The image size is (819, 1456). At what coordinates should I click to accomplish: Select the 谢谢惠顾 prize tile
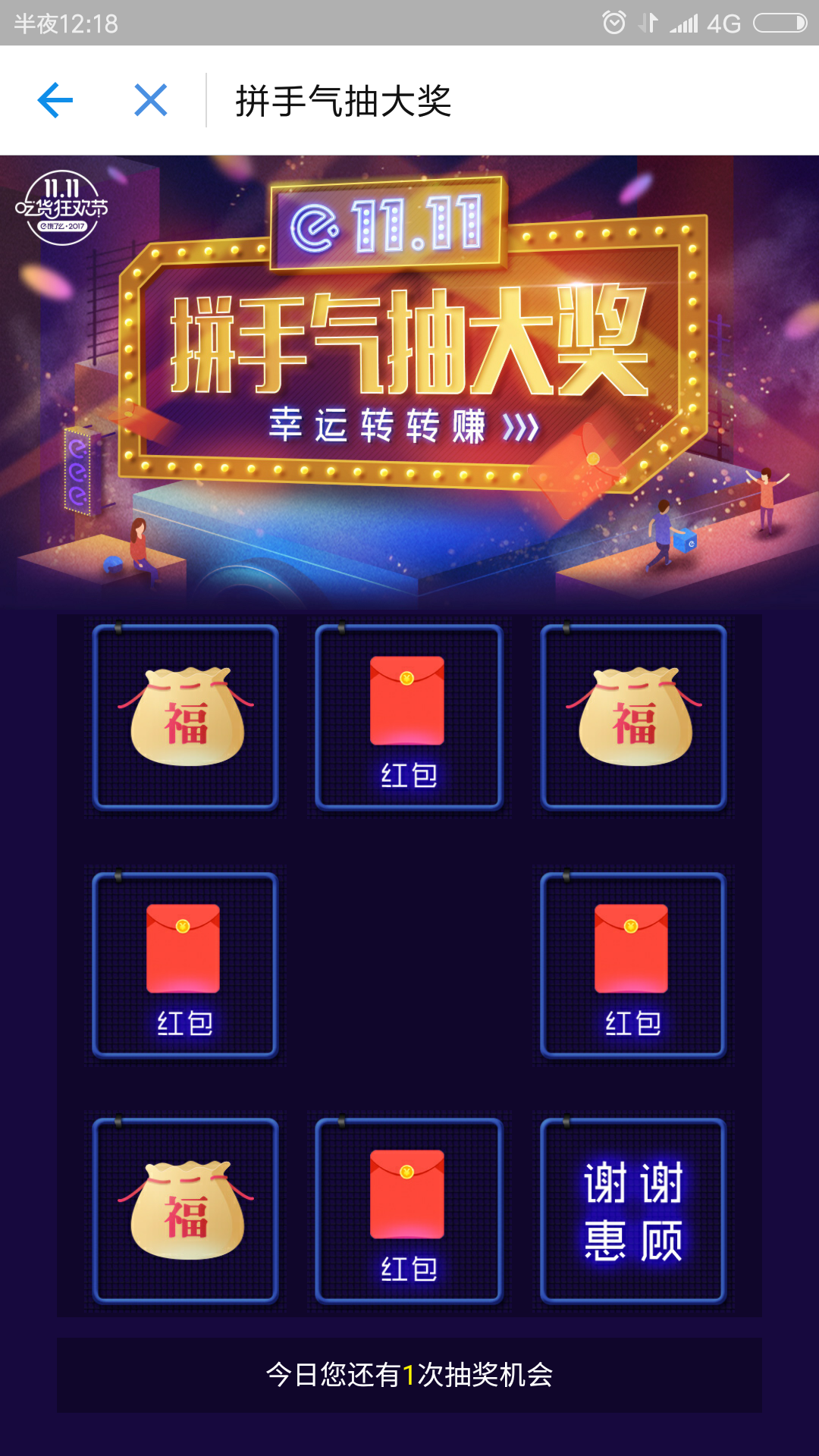633,1211
